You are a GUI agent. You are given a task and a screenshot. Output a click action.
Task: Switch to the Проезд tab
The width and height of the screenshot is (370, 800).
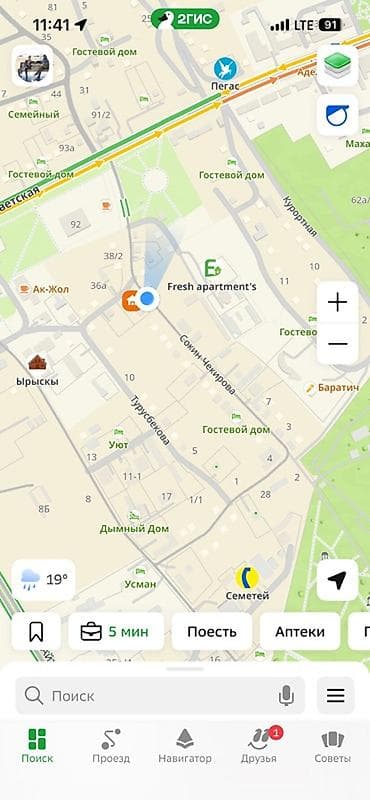111,746
